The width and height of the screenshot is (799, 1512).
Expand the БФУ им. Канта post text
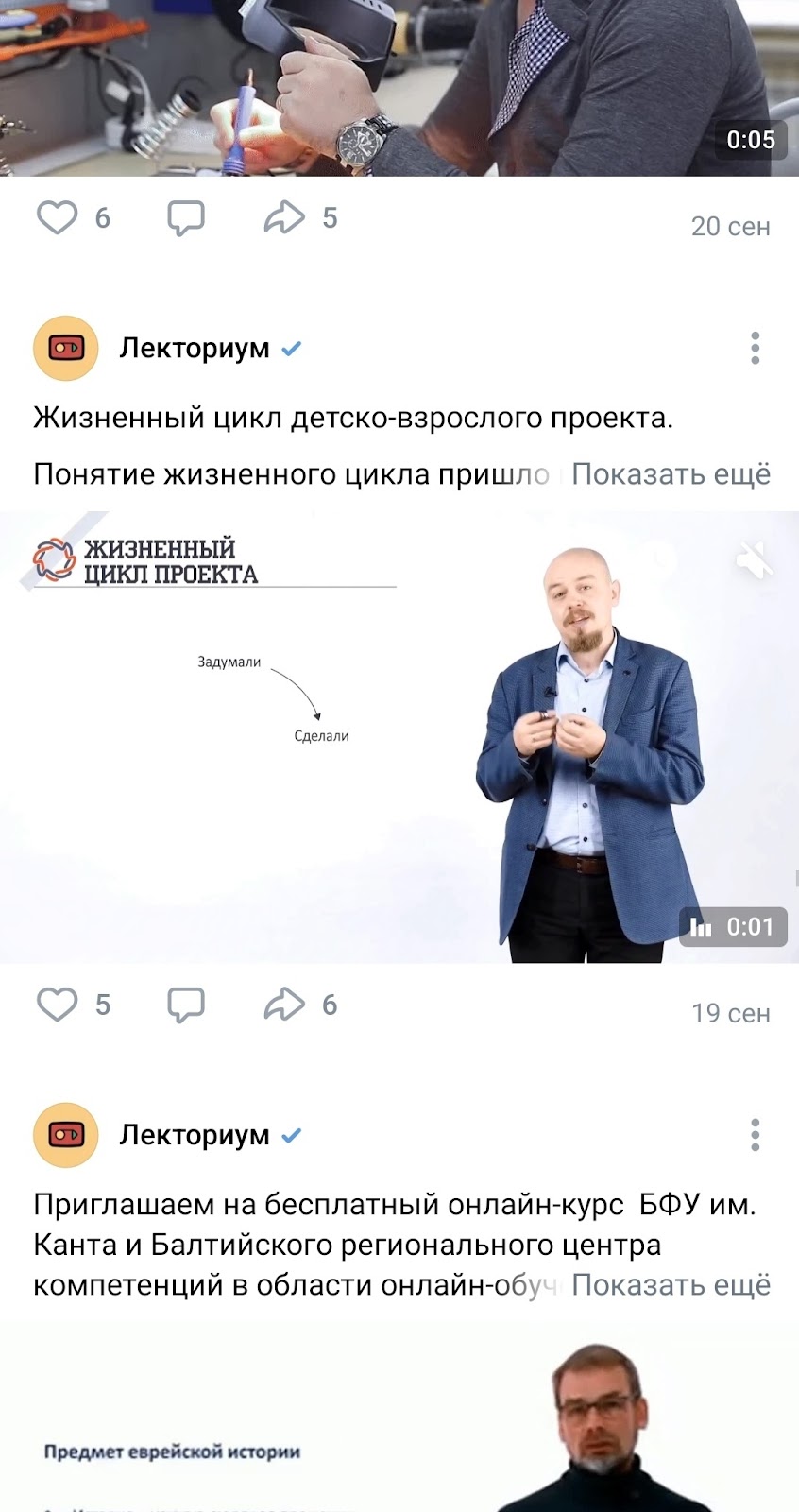pyautogui.click(x=671, y=1285)
